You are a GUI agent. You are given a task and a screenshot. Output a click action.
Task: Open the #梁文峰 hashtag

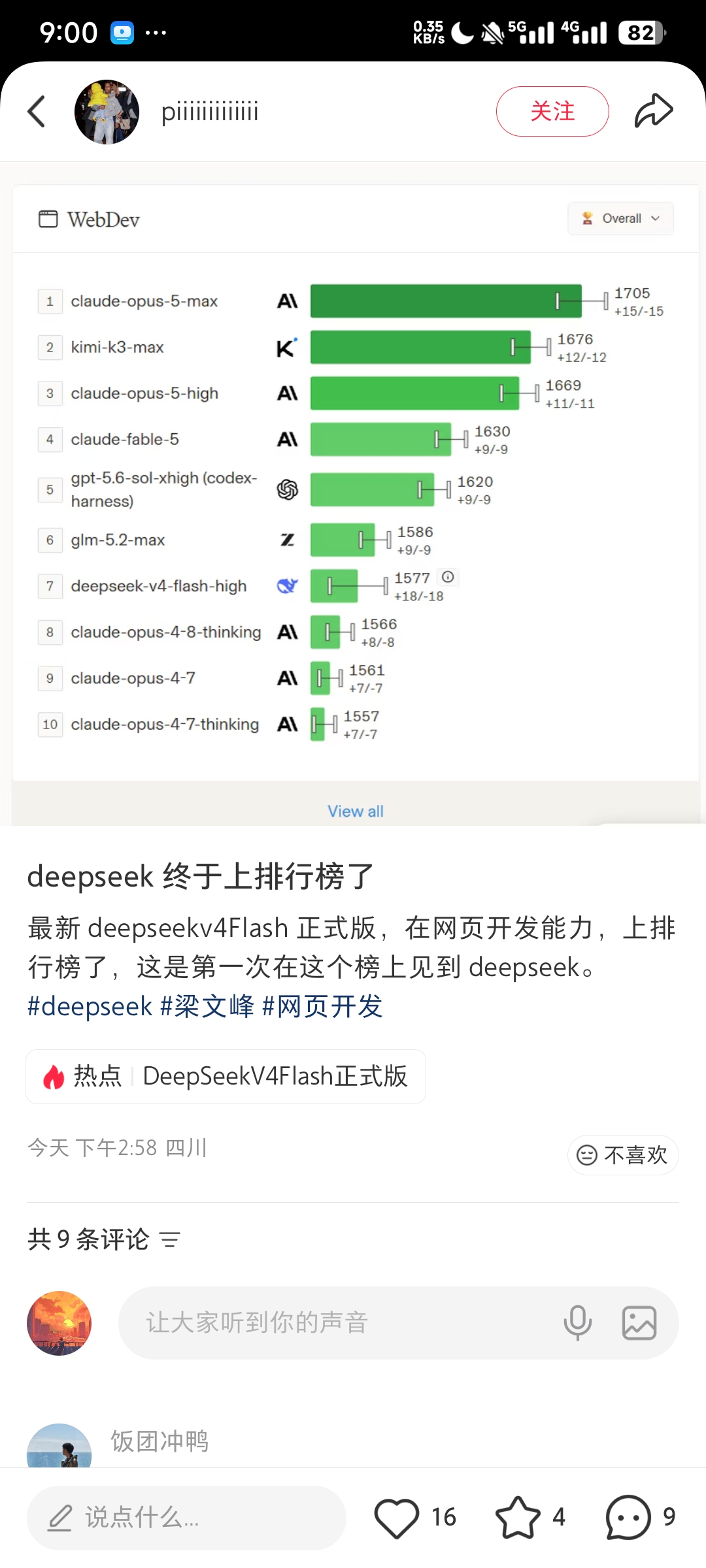[x=207, y=1006]
